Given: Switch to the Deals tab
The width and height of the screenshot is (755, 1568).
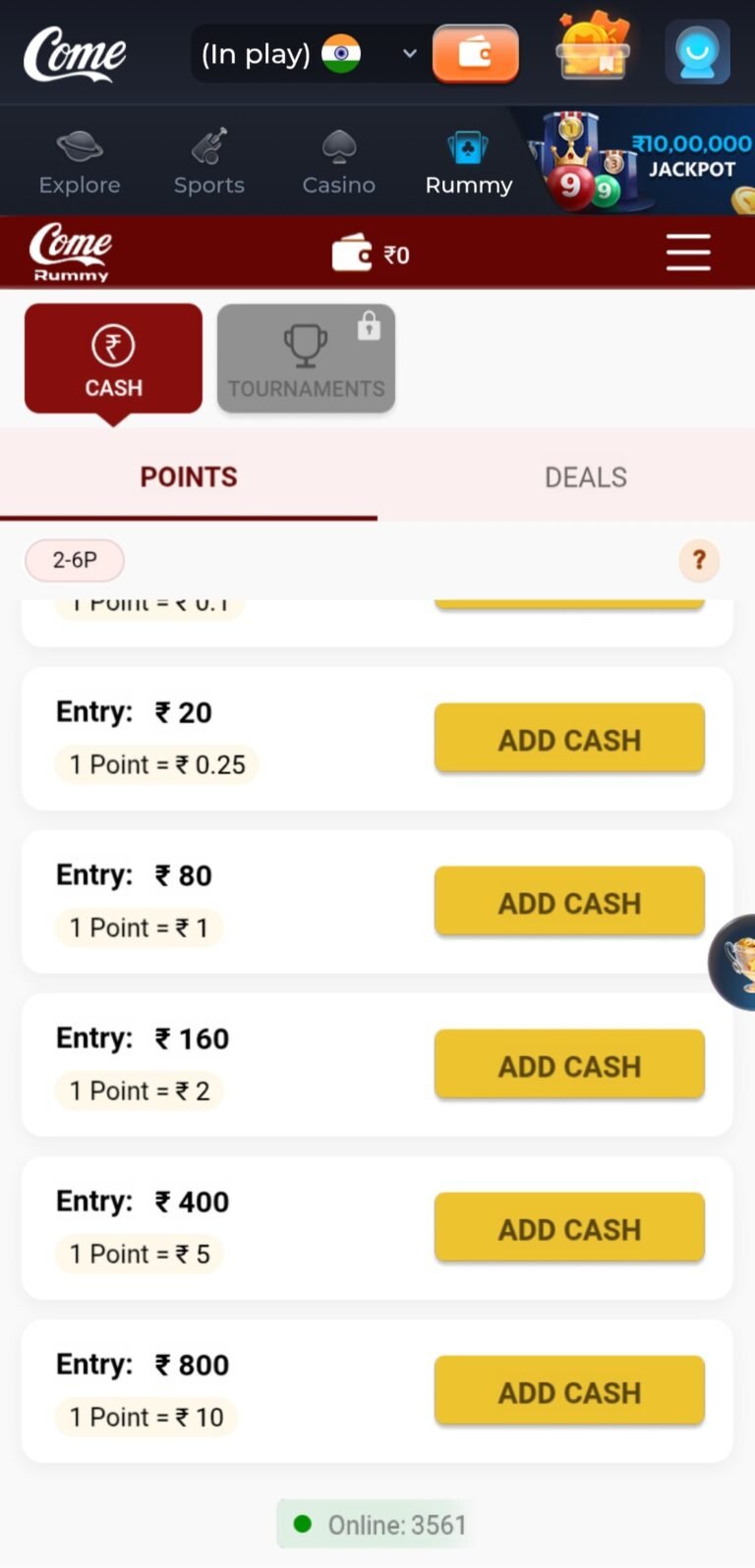Looking at the screenshot, I should point(586,477).
